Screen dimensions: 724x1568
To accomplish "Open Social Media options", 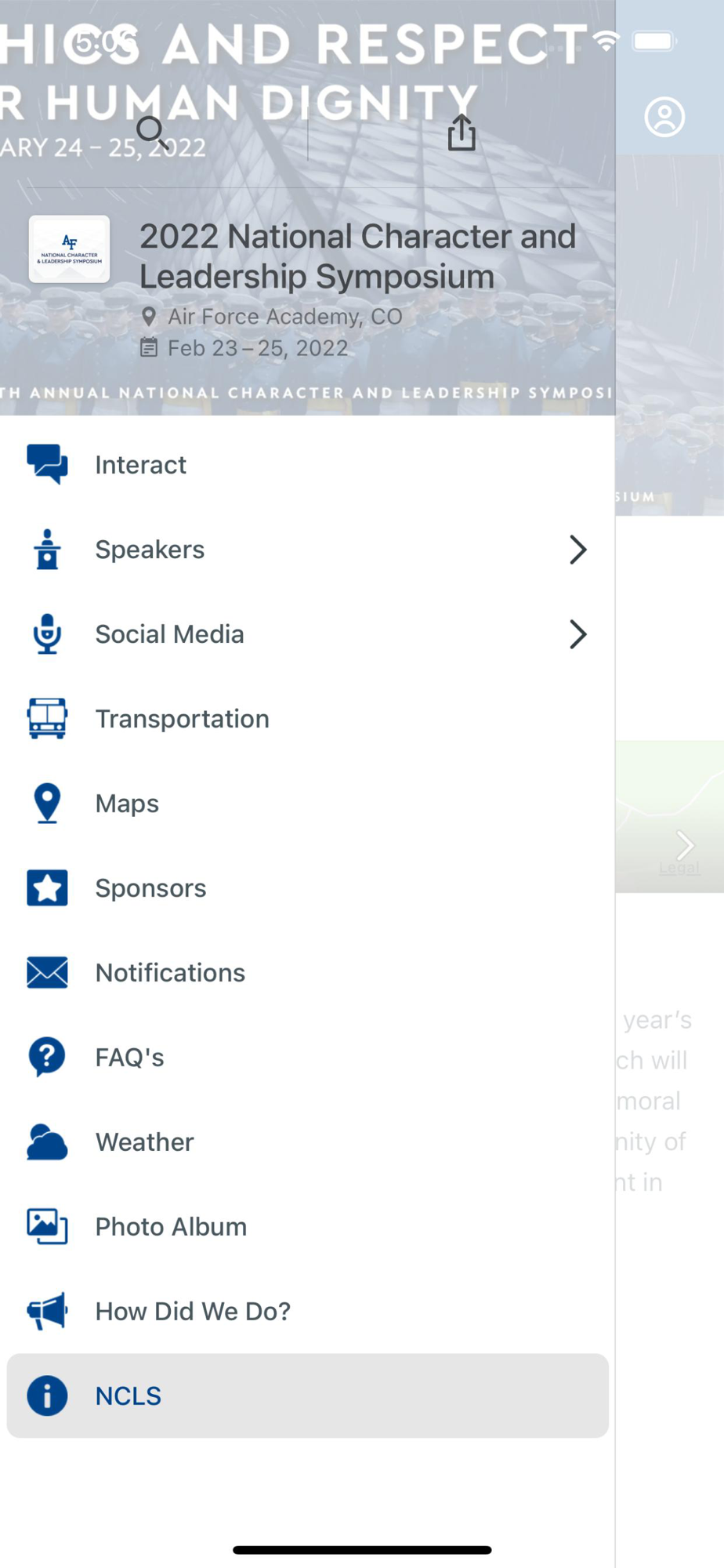I will (307, 634).
